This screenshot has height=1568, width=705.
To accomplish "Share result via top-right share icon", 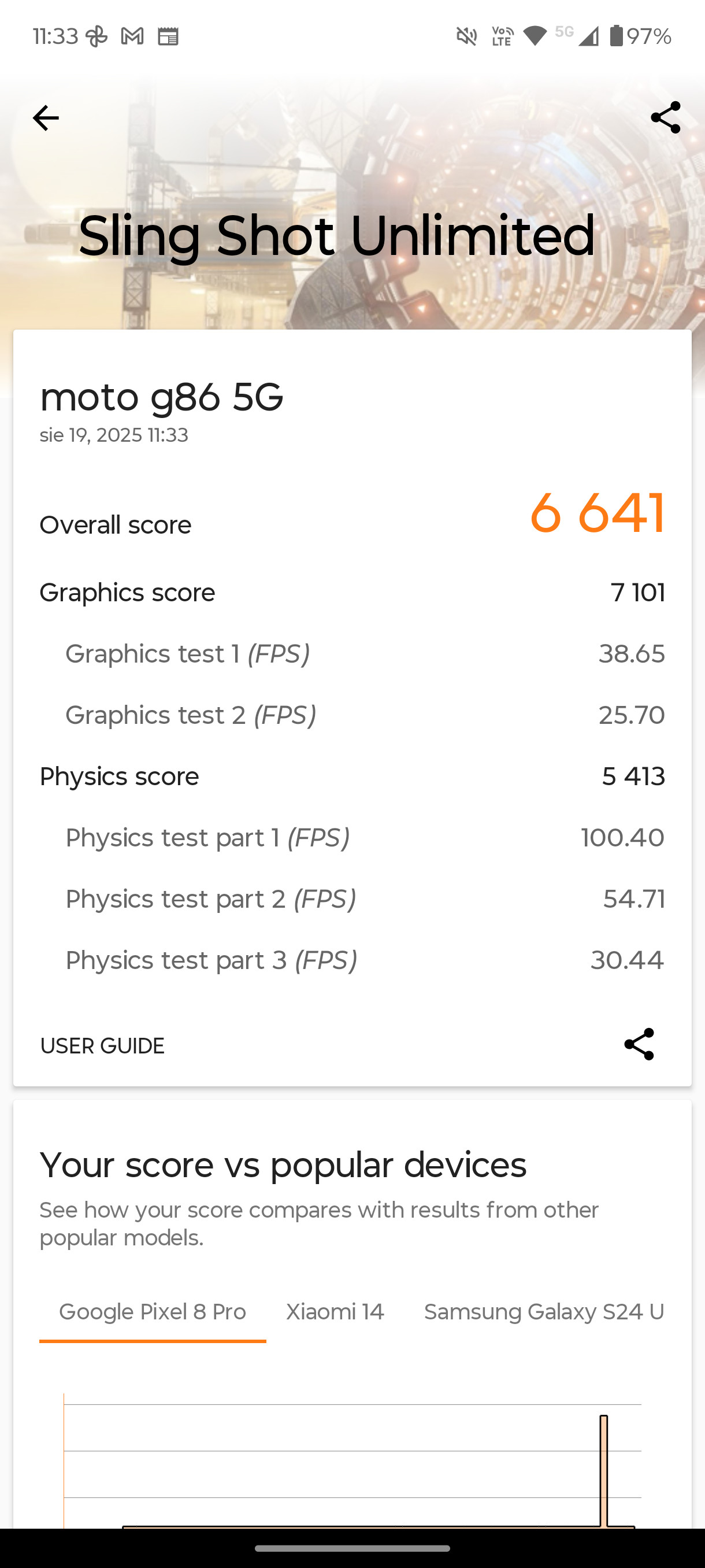I will tap(666, 117).
